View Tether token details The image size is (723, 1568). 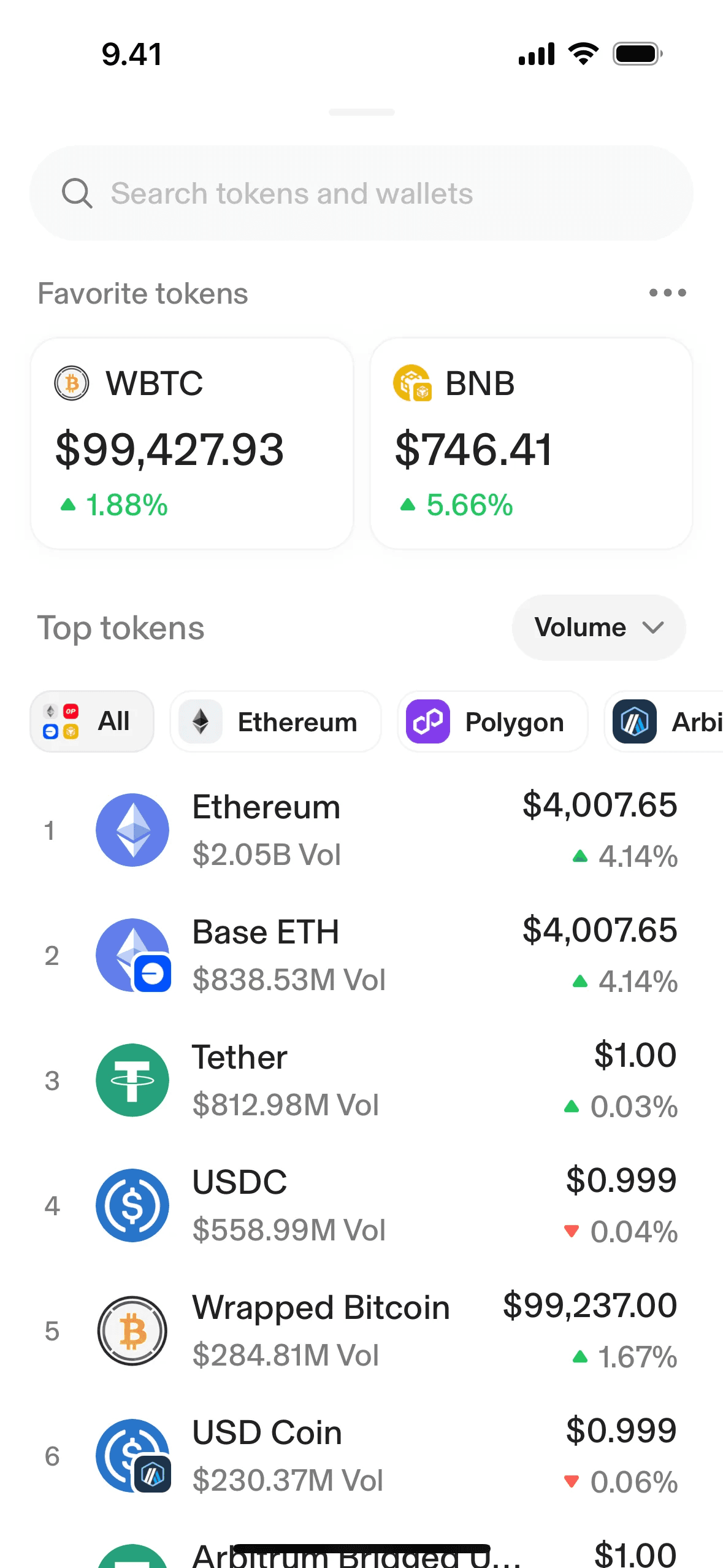[361, 1080]
